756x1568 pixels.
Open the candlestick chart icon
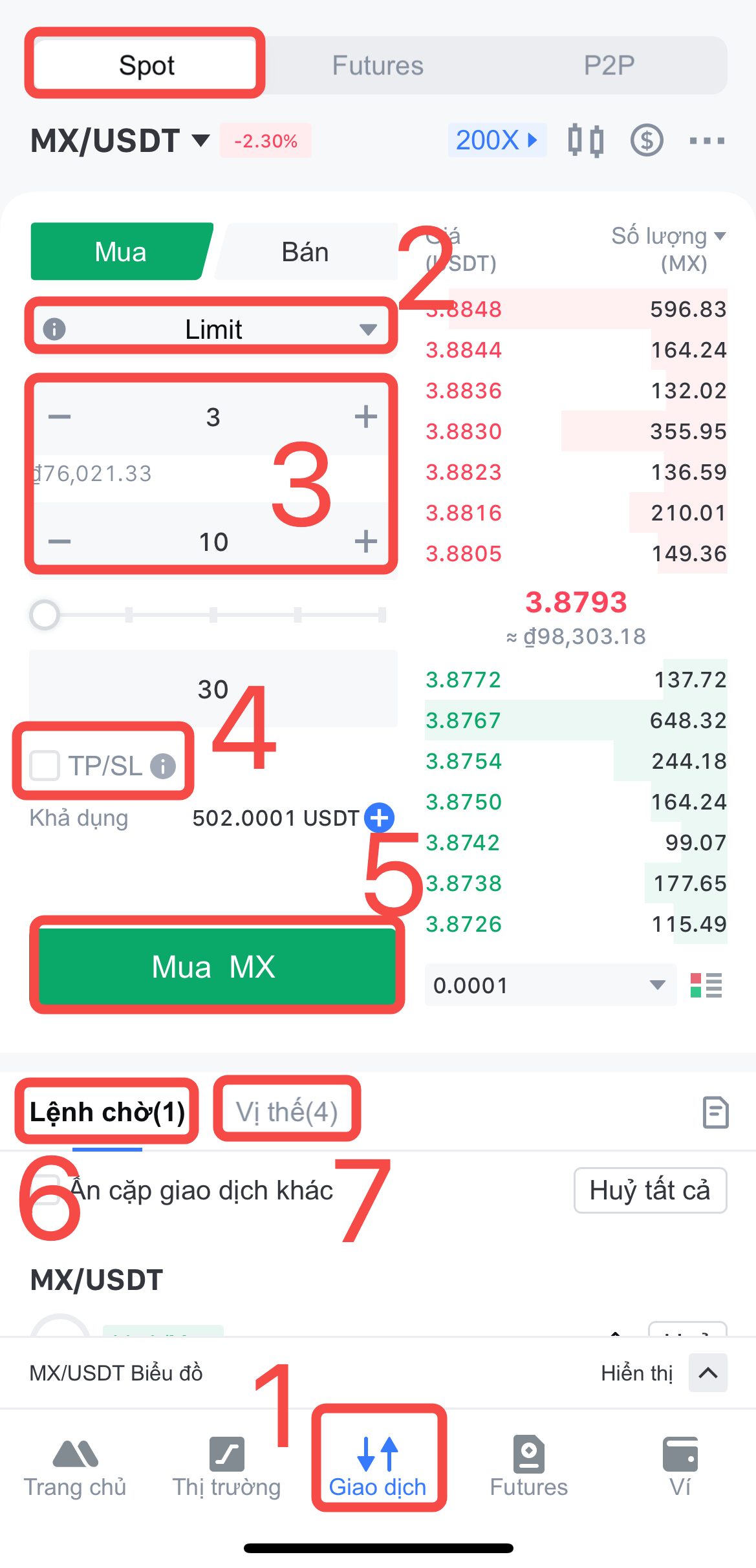point(586,140)
